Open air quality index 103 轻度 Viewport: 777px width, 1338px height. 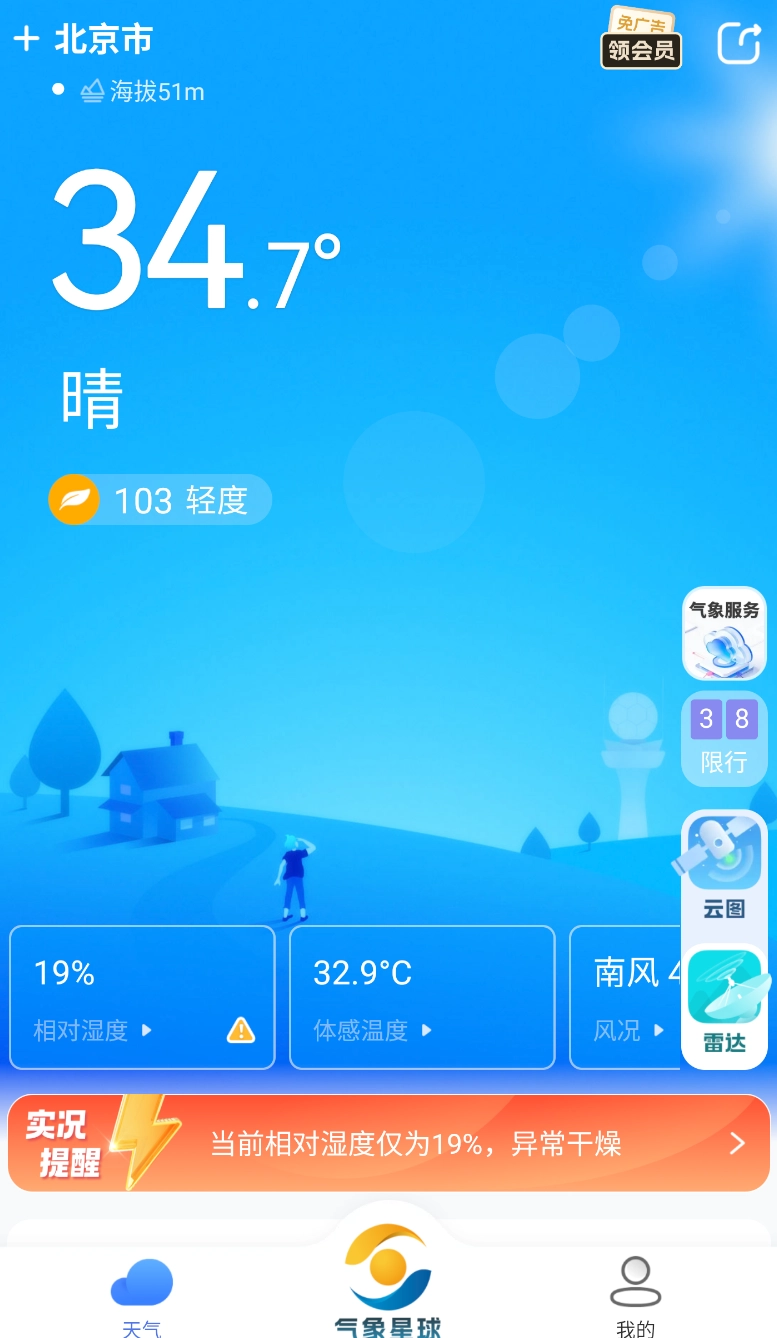pyautogui.click(x=160, y=500)
